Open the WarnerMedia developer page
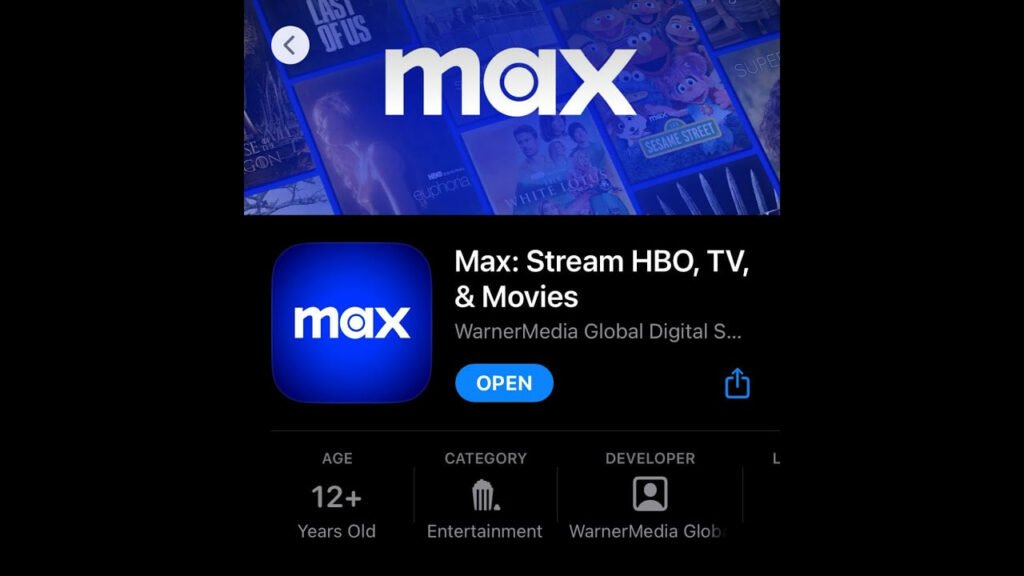This screenshot has height=576, width=1024. coord(650,494)
